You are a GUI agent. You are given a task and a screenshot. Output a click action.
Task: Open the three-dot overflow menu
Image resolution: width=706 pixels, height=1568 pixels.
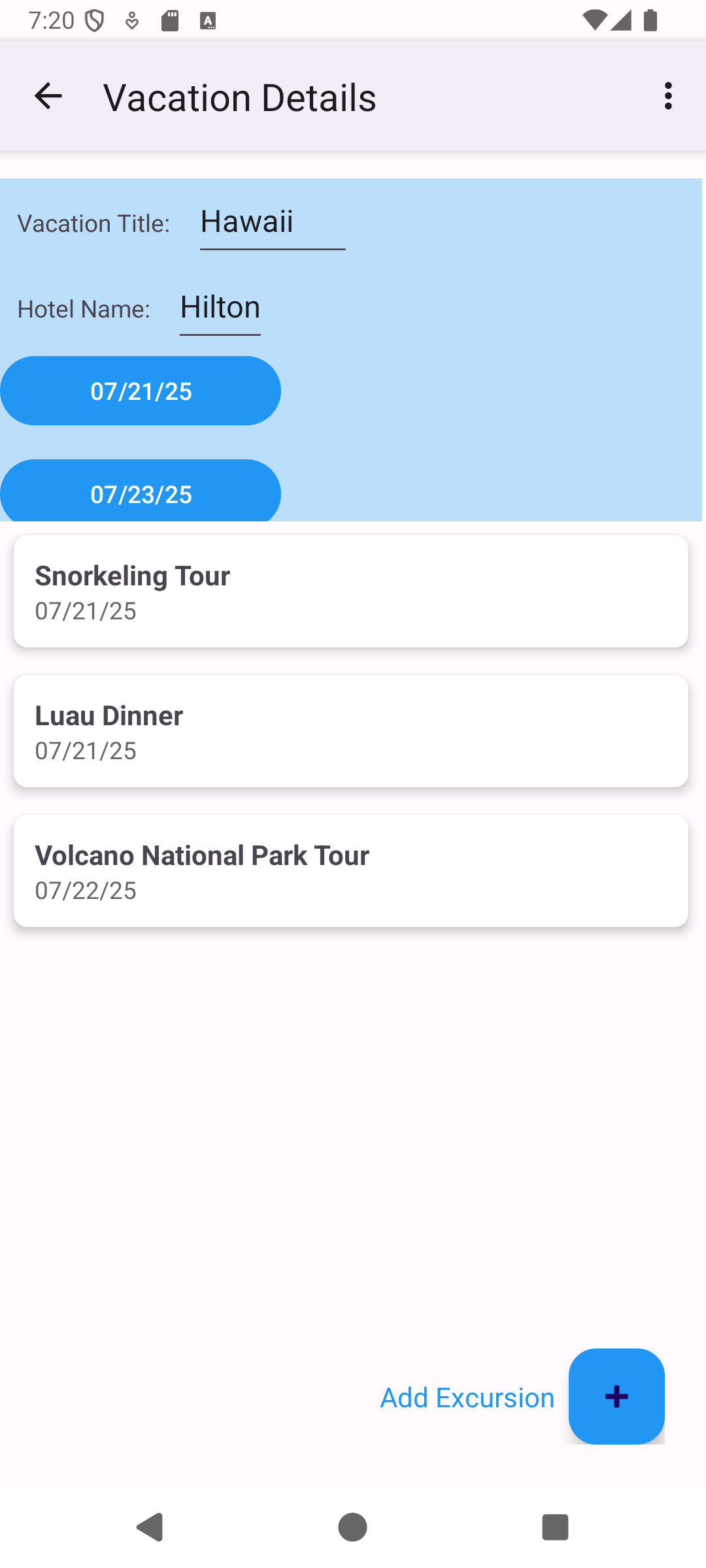668,97
